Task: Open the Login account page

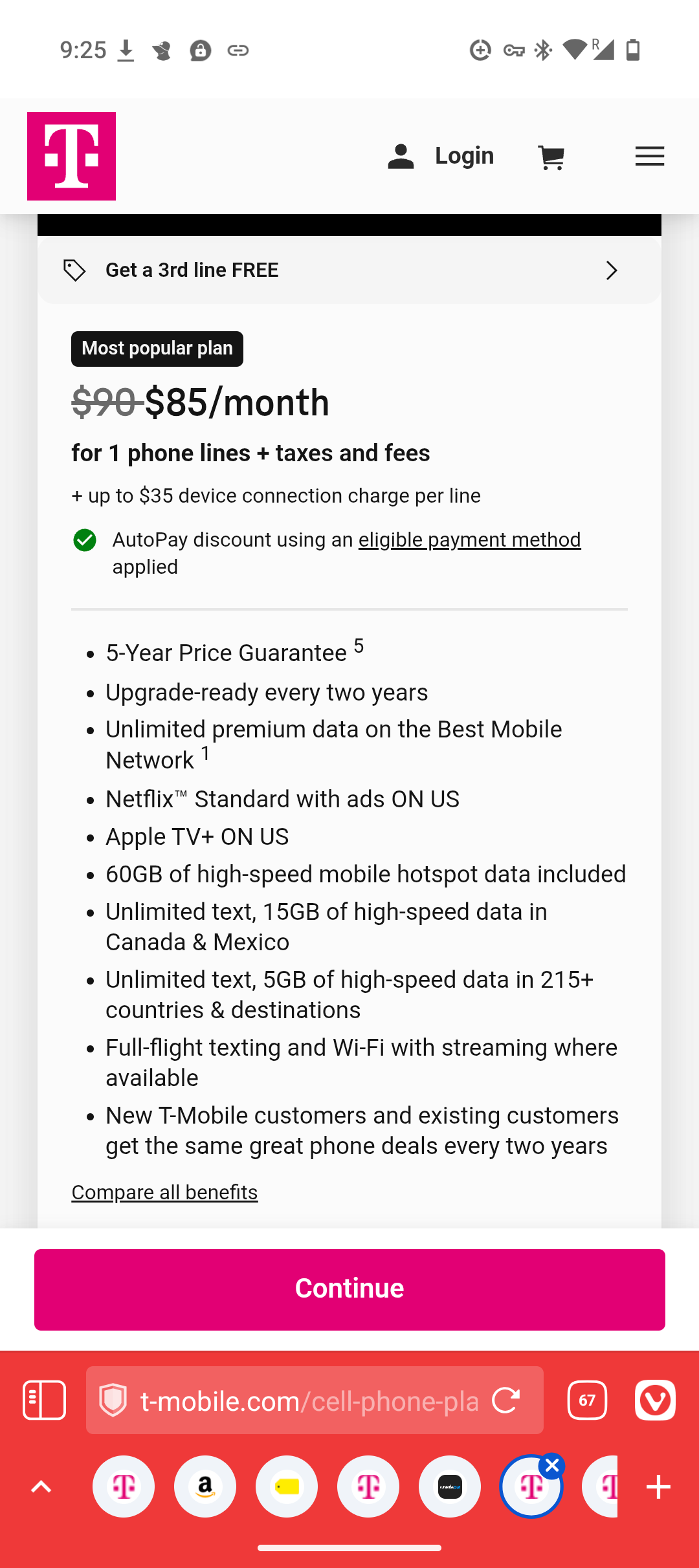Action: [x=441, y=156]
